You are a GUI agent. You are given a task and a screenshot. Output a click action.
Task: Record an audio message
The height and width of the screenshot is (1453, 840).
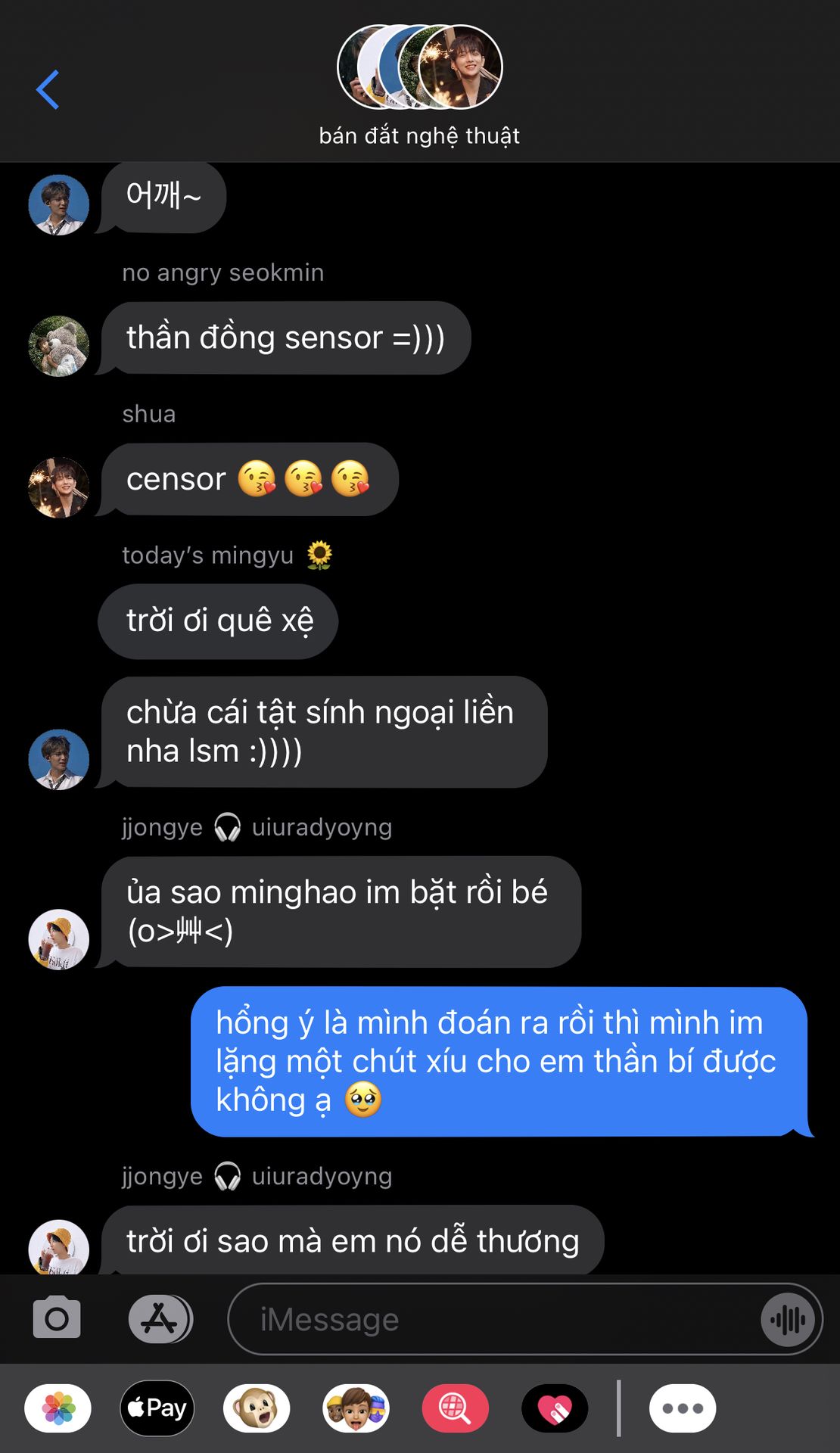point(788,1320)
